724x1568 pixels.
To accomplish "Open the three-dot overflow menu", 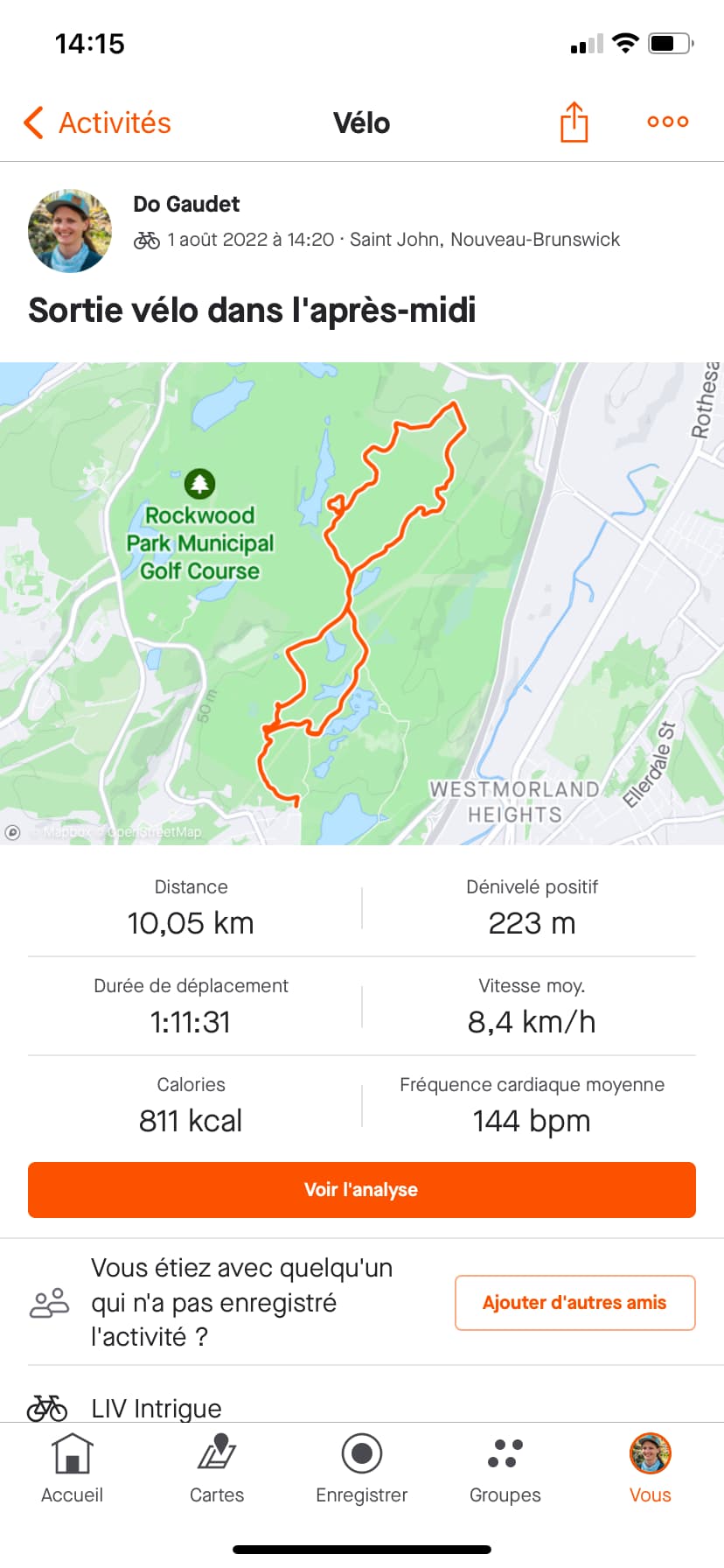I will 667,122.
